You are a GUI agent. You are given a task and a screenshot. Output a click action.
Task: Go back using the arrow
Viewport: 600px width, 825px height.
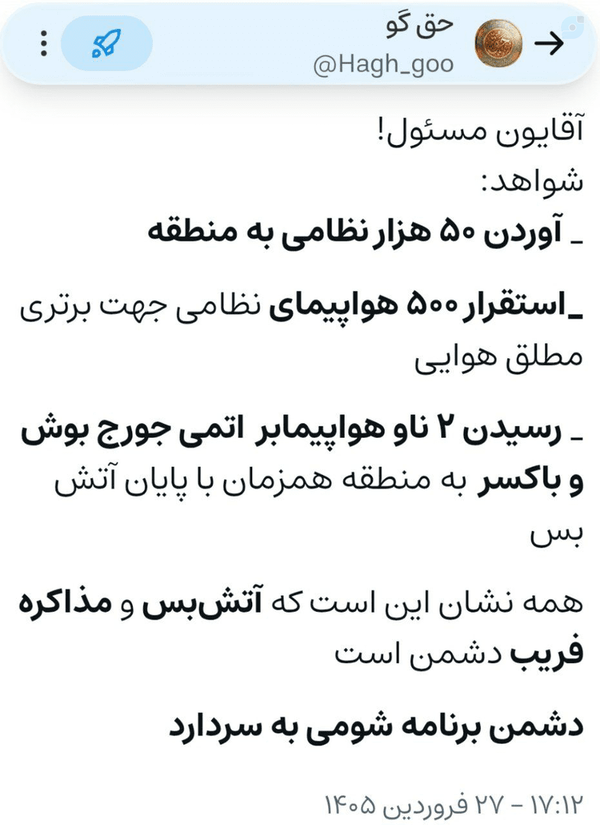[x=549, y=44]
